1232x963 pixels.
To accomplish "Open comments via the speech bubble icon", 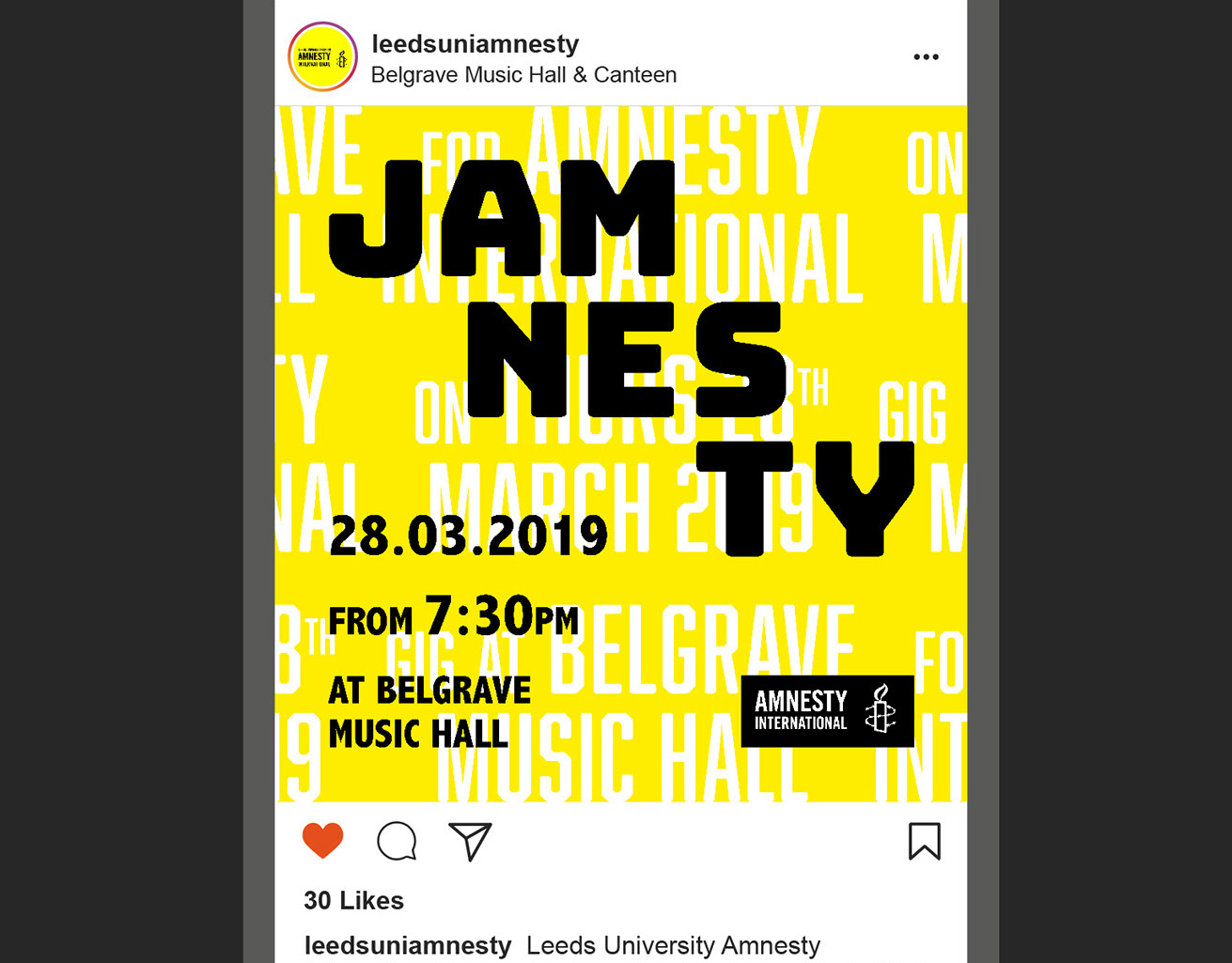I will click(x=397, y=841).
